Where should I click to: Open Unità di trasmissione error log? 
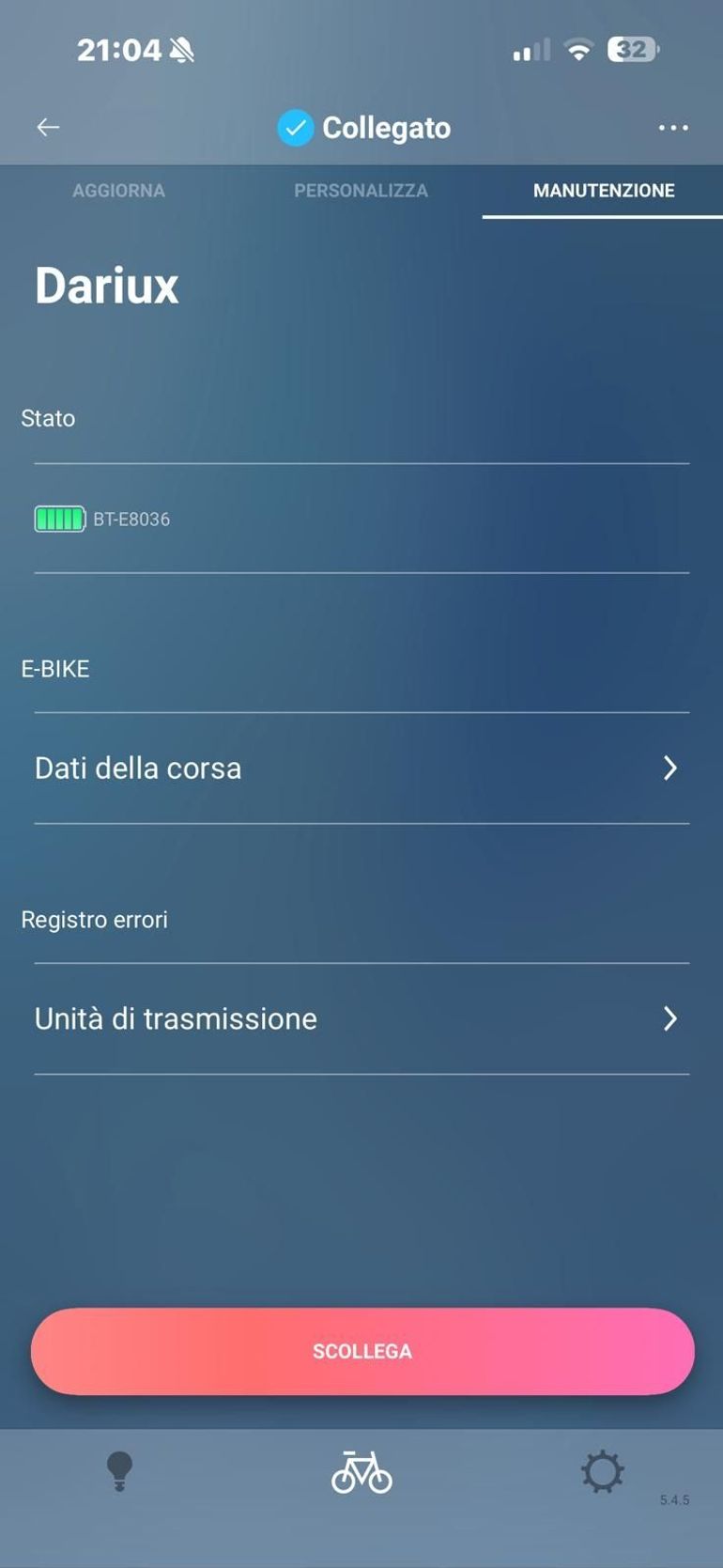361,1018
